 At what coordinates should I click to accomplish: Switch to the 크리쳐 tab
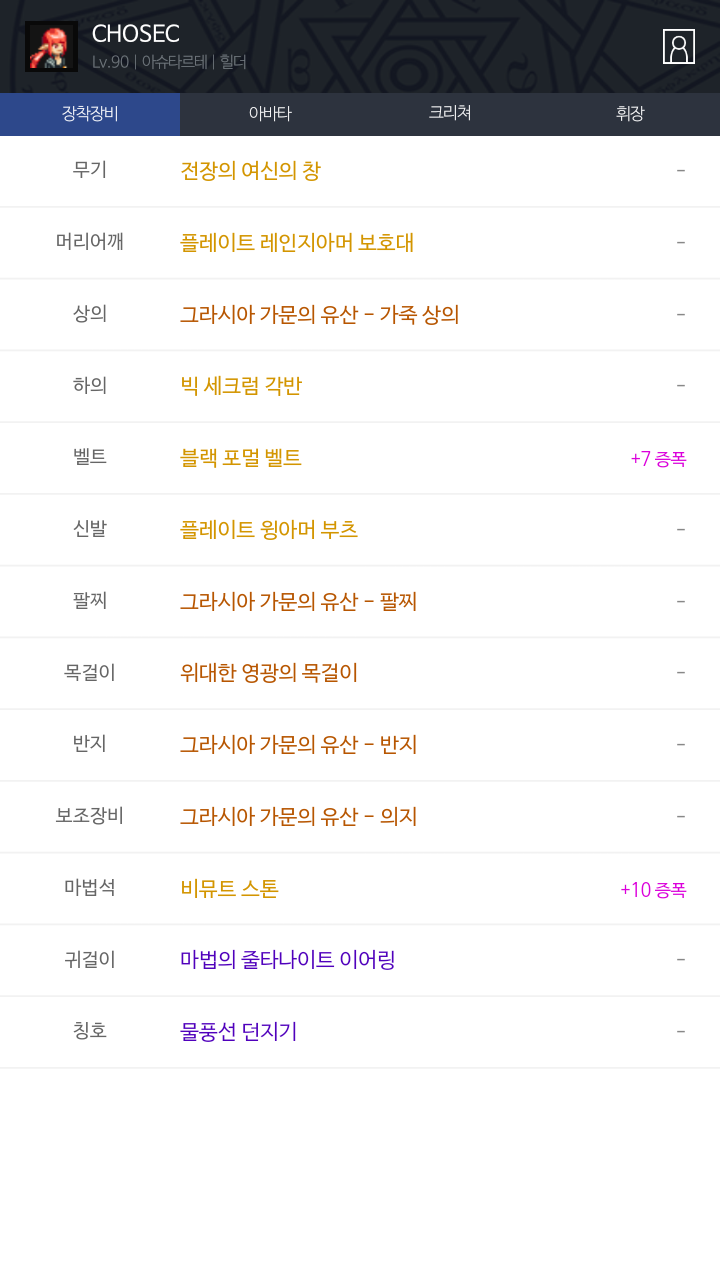pos(450,114)
